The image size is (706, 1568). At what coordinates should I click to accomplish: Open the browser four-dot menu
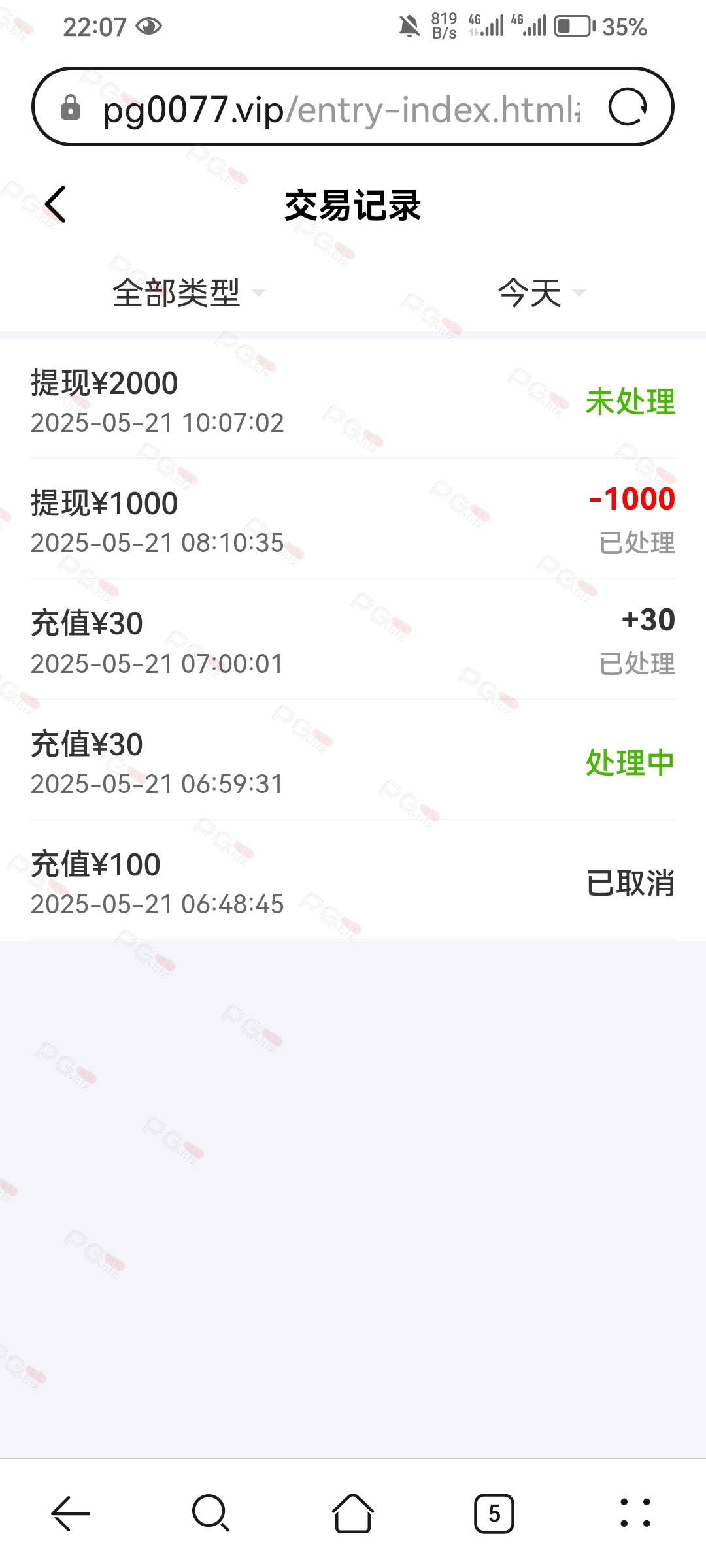(x=635, y=1512)
